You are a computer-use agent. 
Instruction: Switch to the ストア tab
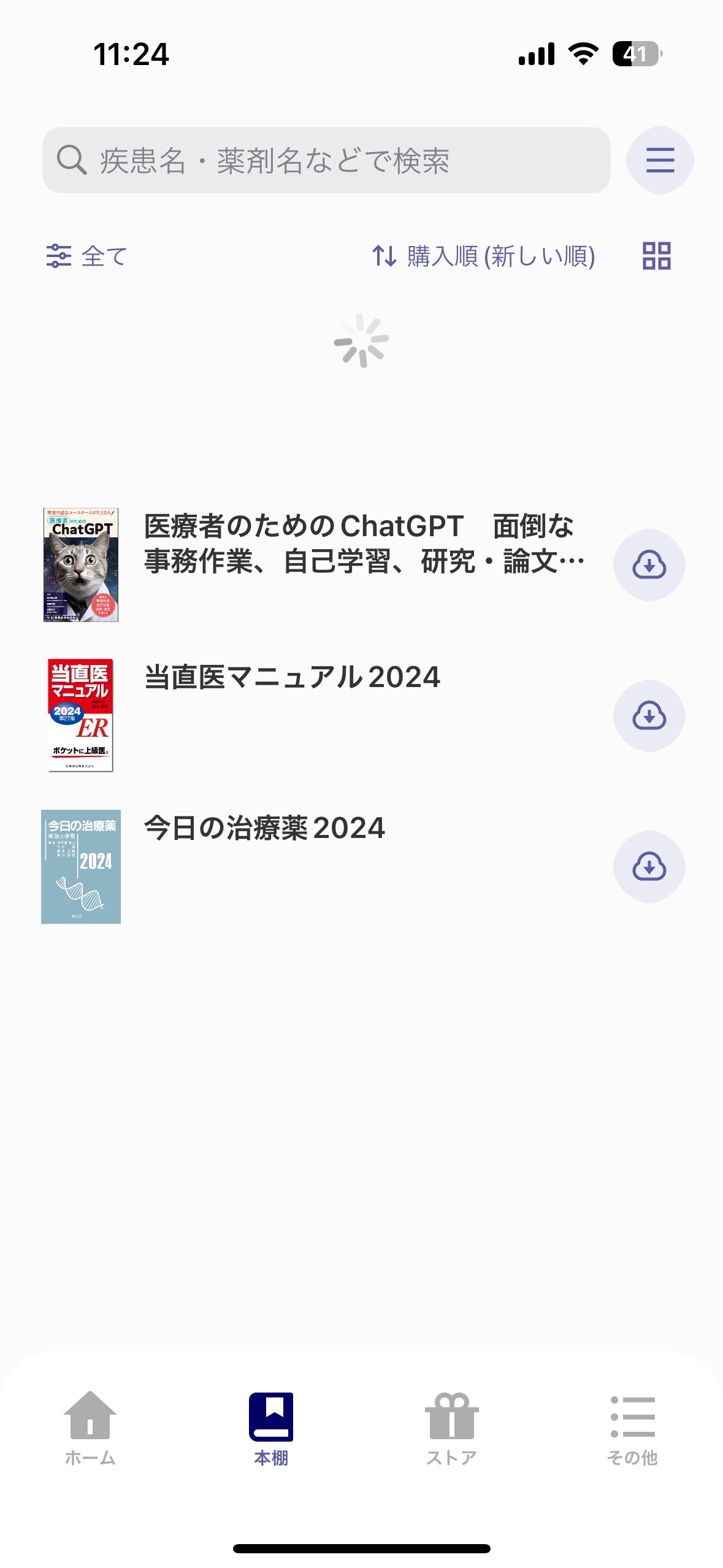pos(451,1427)
